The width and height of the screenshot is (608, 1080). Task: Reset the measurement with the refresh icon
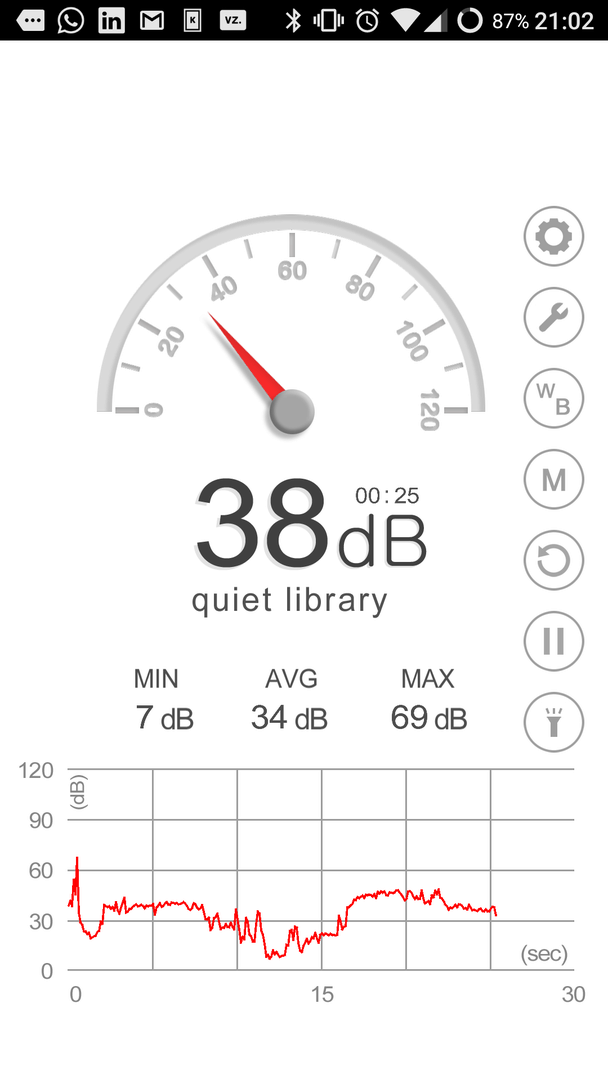(554, 560)
